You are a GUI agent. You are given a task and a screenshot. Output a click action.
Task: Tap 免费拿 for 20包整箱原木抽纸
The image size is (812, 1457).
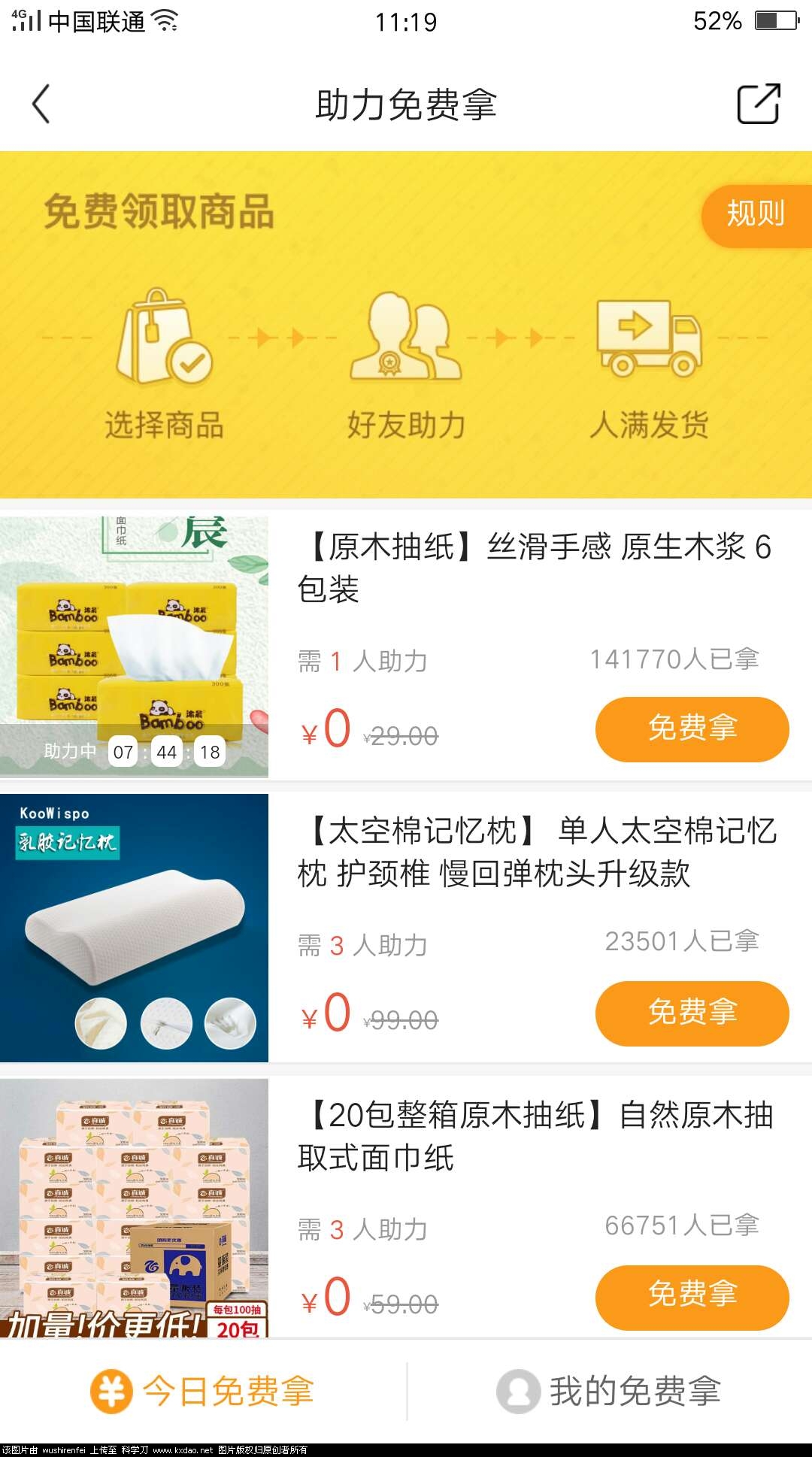coord(692,1297)
